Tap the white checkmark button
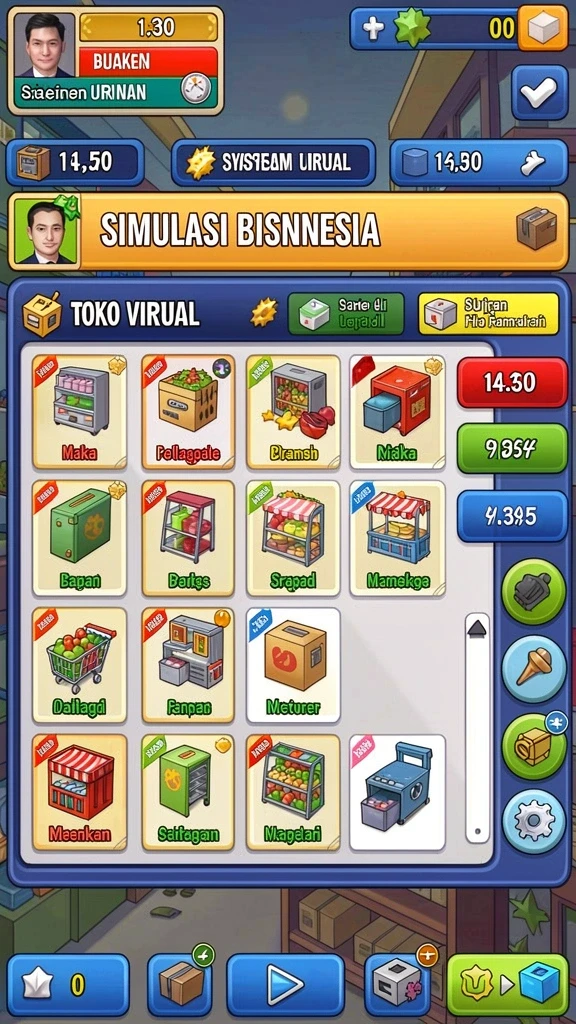 click(x=539, y=91)
